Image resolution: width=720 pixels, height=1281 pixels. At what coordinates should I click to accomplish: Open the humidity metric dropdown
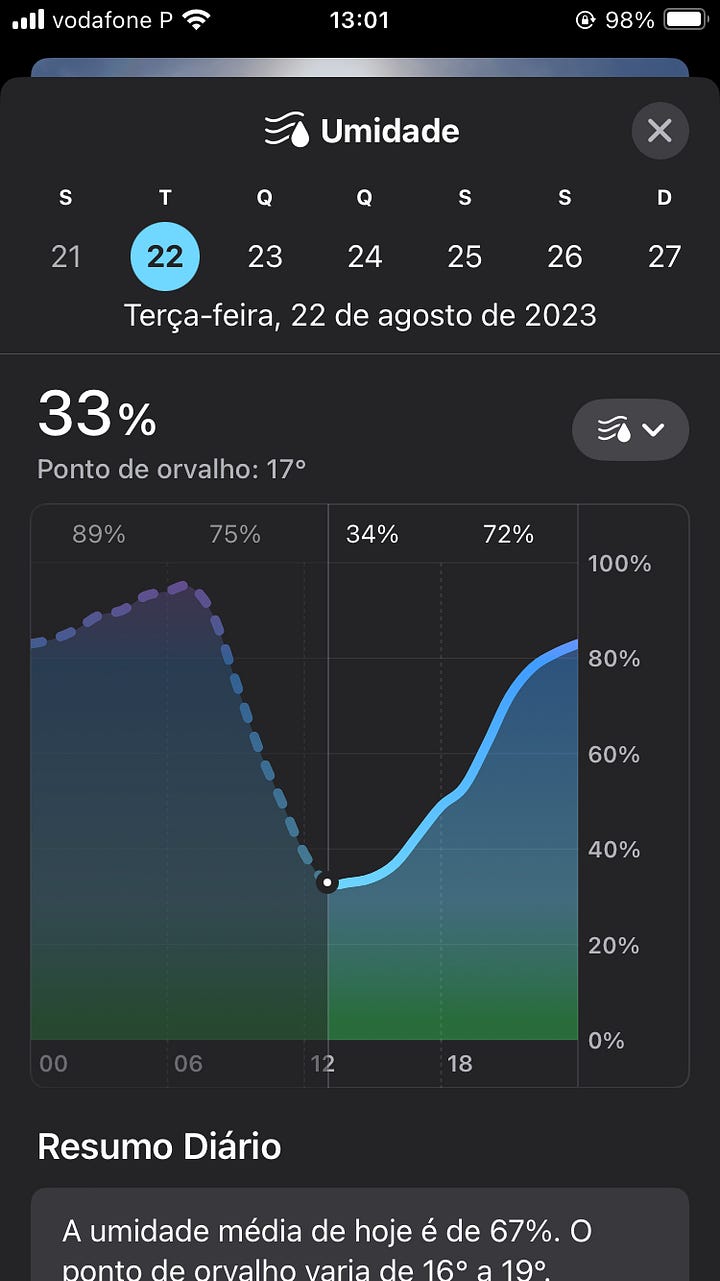[x=630, y=430]
